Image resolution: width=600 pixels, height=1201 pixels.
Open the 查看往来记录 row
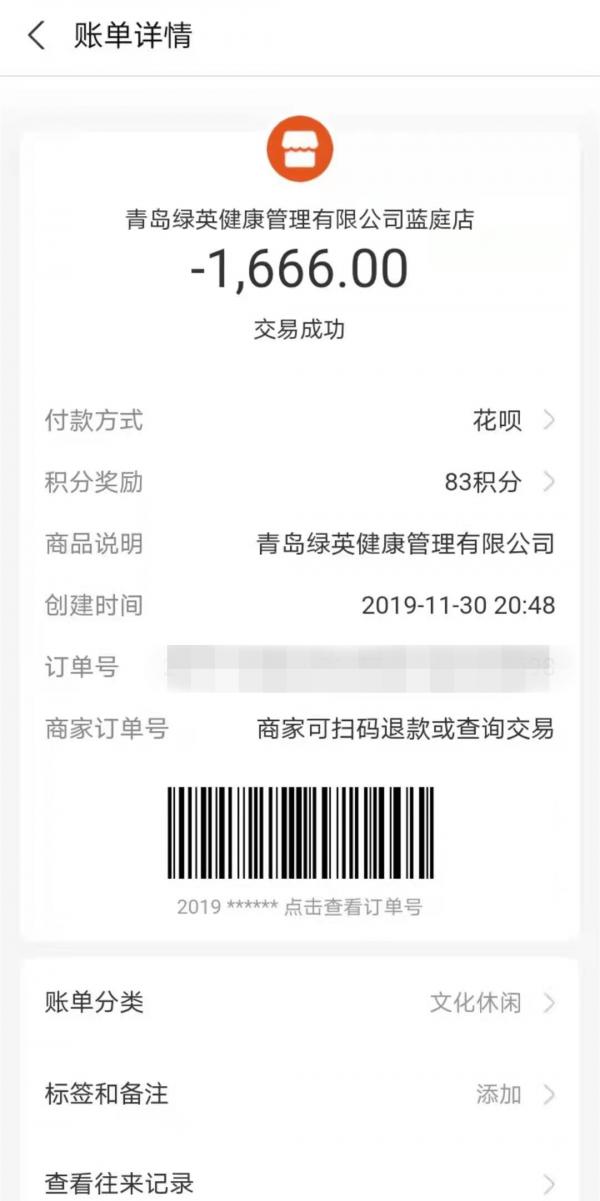click(x=300, y=1183)
